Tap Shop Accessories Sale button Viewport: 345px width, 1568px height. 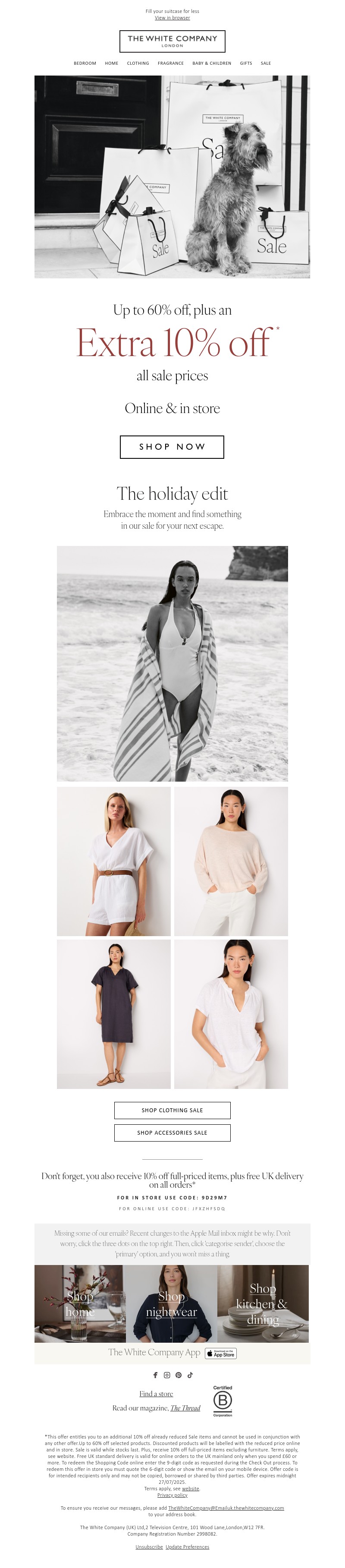coord(172,1133)
